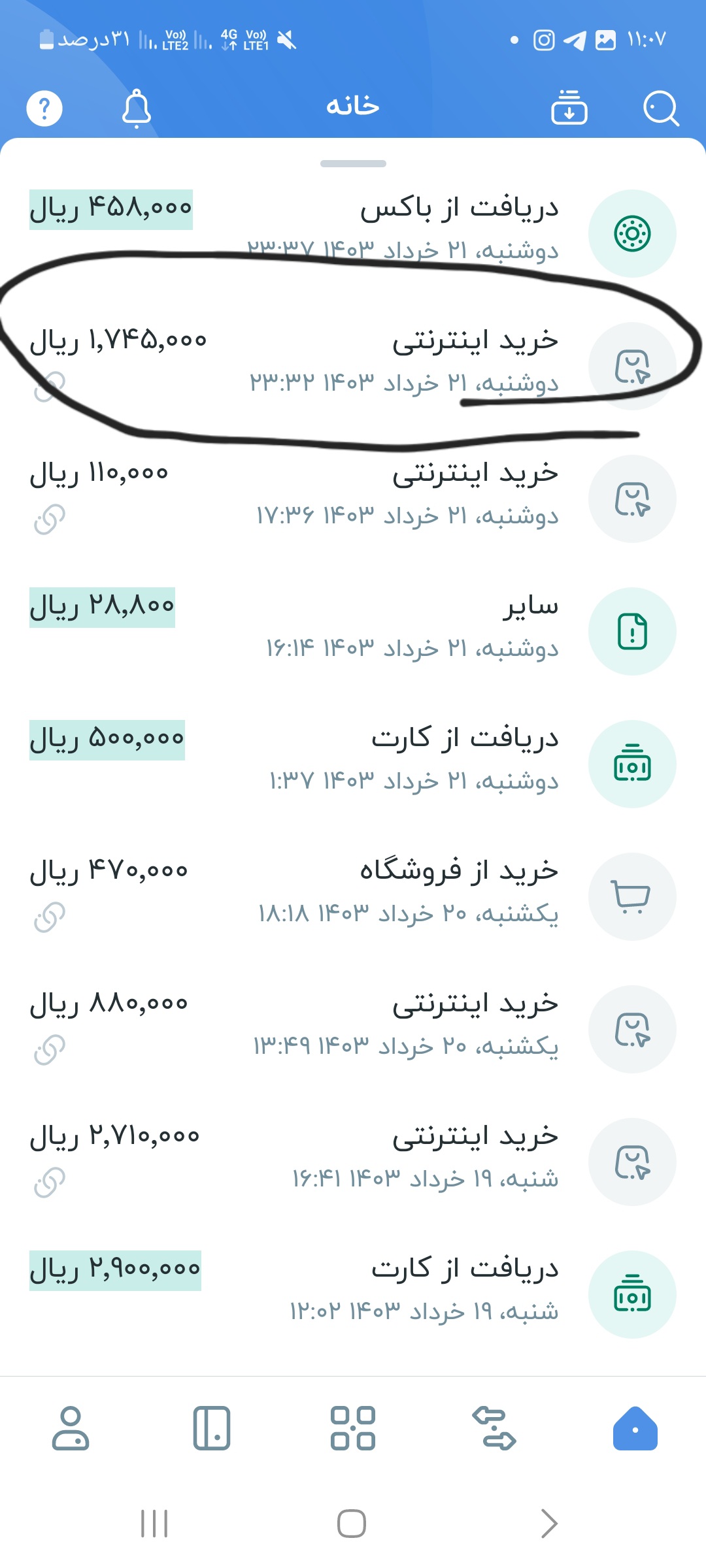706x1568 pixels.
Task: Select the home tab
Action: tap(635, 1428)
